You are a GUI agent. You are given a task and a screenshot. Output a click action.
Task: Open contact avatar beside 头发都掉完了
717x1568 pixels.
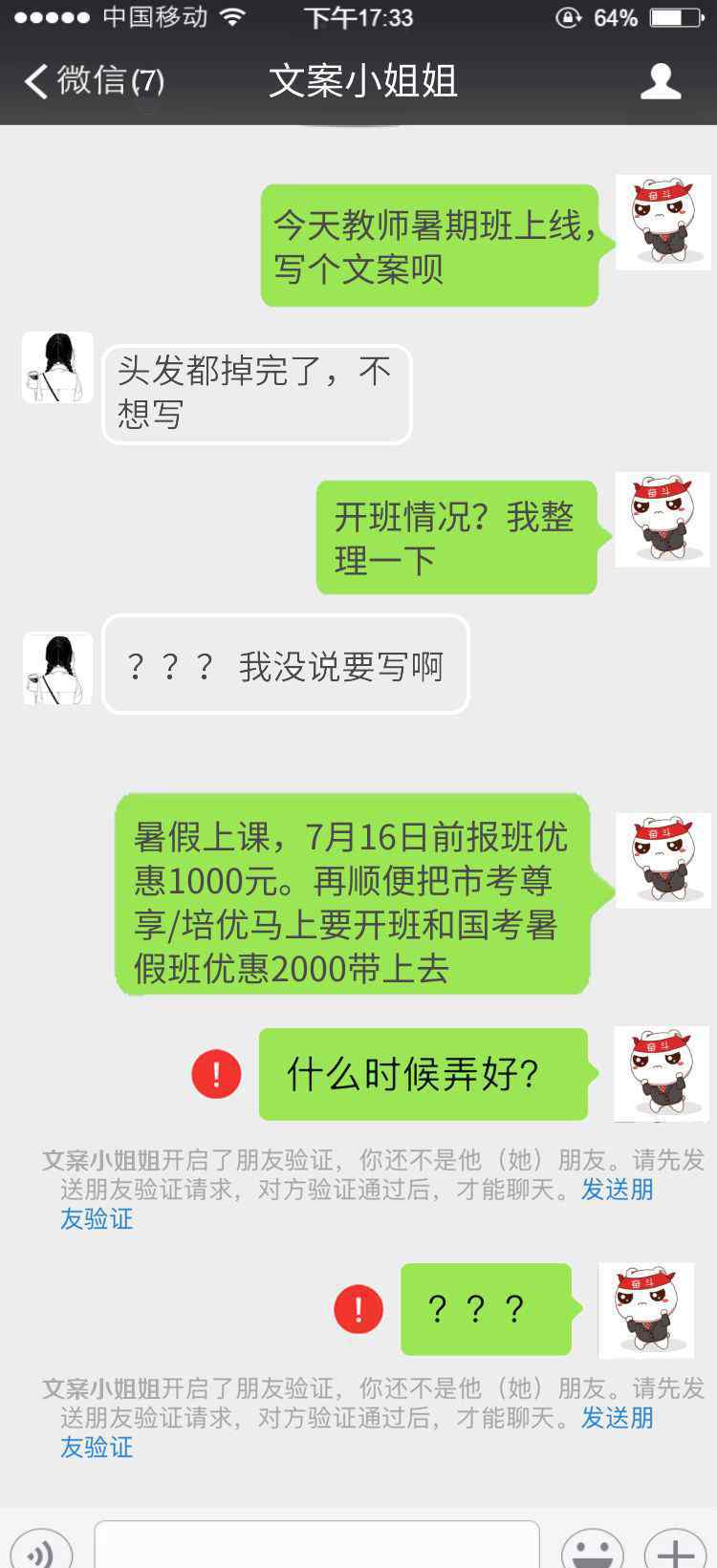coord(57,368)
